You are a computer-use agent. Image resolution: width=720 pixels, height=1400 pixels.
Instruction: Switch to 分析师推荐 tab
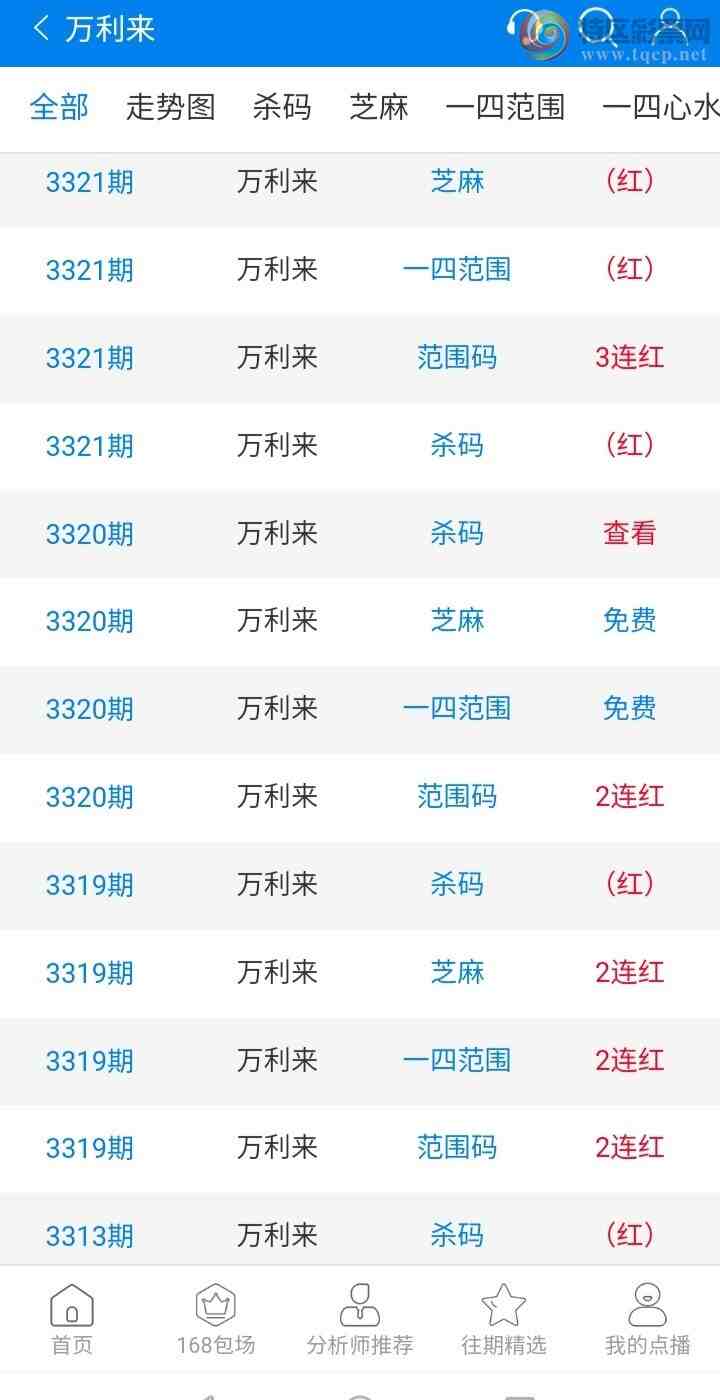click(x=360, y=1319)
